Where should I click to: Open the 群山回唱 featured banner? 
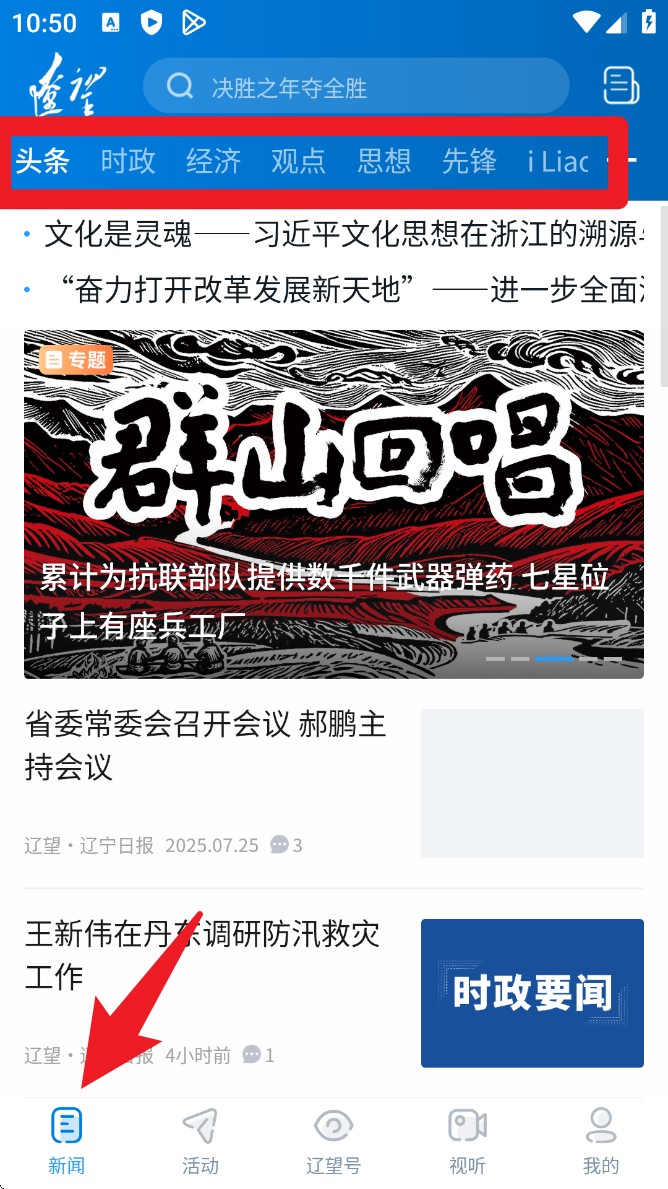point(334,504)
